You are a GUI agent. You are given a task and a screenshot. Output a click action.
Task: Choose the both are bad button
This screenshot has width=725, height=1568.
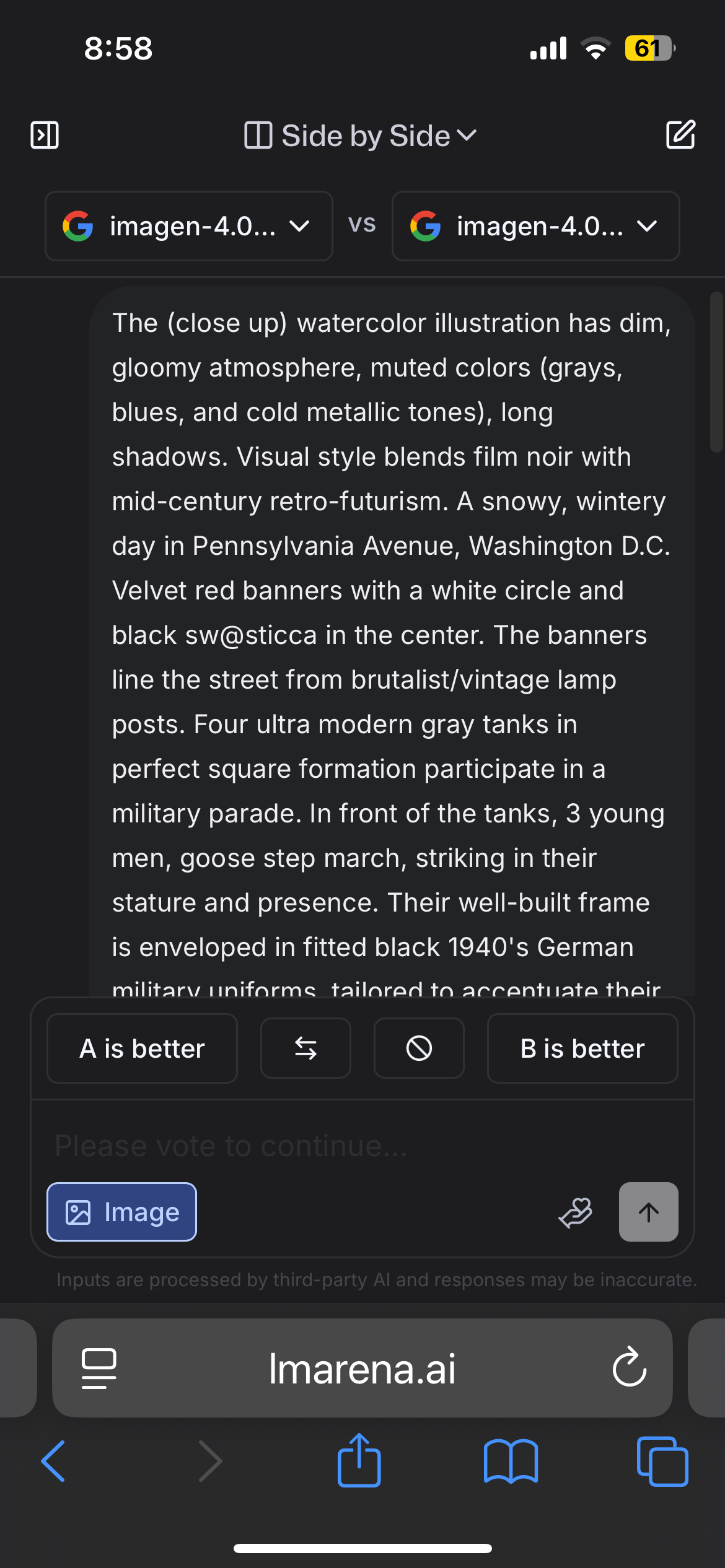[x=419, y=1048]
